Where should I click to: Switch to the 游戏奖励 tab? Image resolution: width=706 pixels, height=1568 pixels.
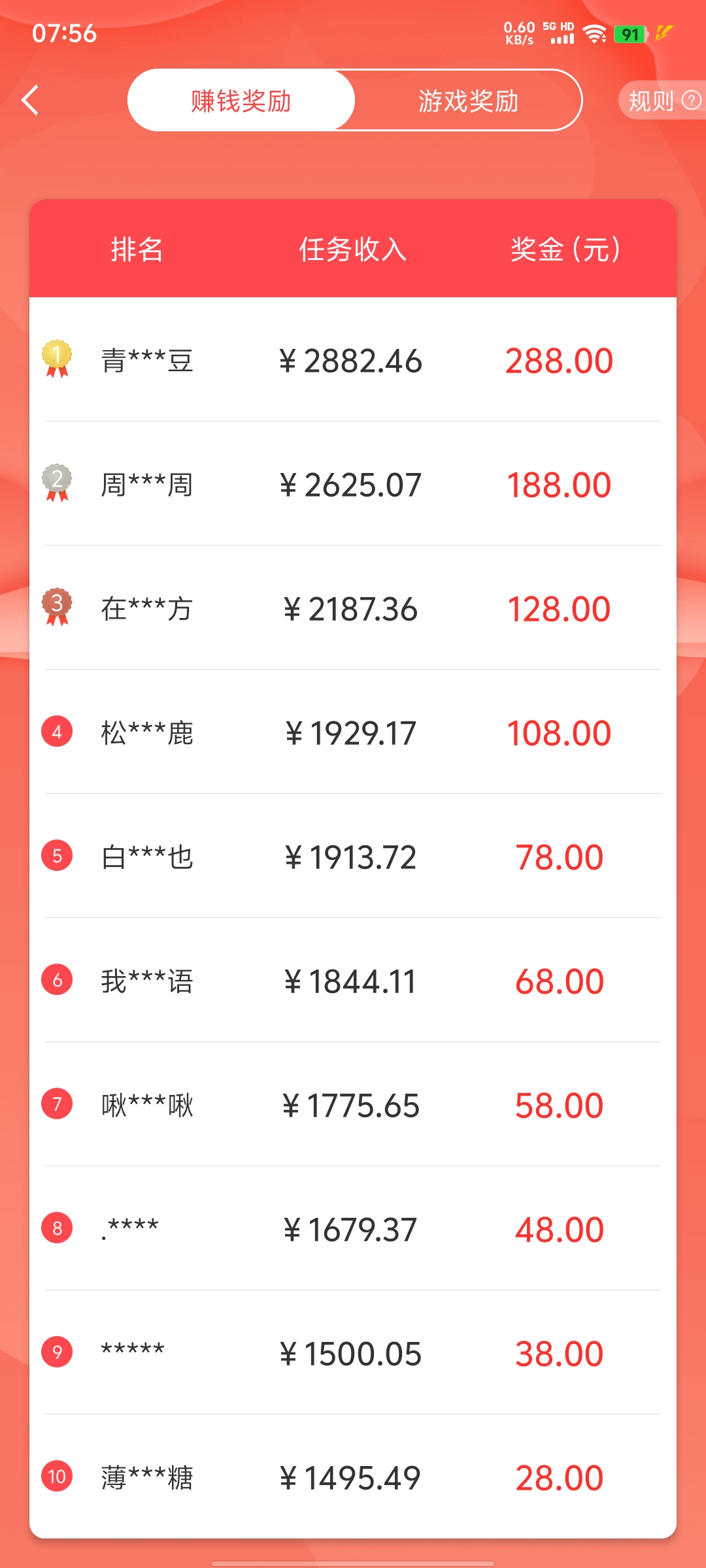pyautogui.click(x=468, y=101)
